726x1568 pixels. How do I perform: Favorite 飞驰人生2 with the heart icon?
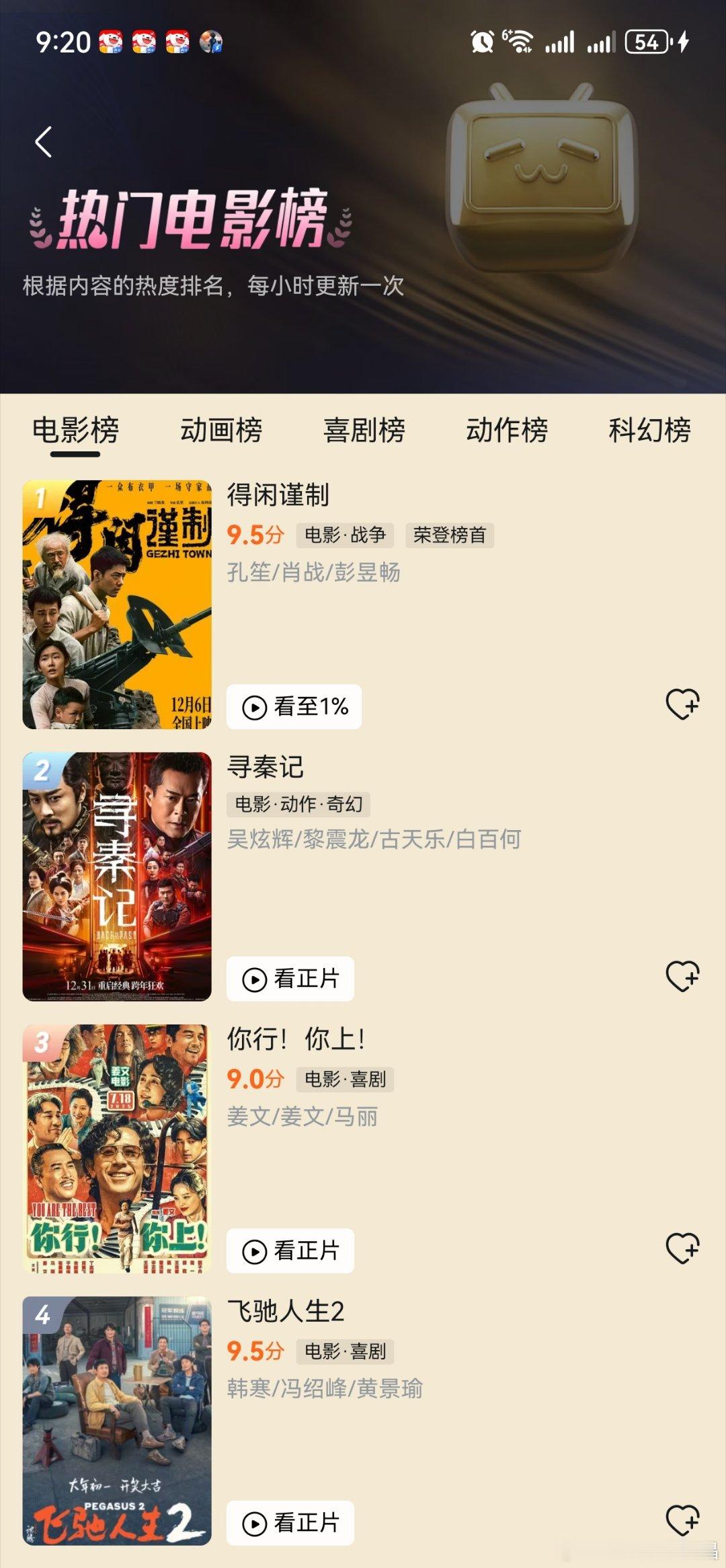pyautogui.click(x=682, y=1520)
